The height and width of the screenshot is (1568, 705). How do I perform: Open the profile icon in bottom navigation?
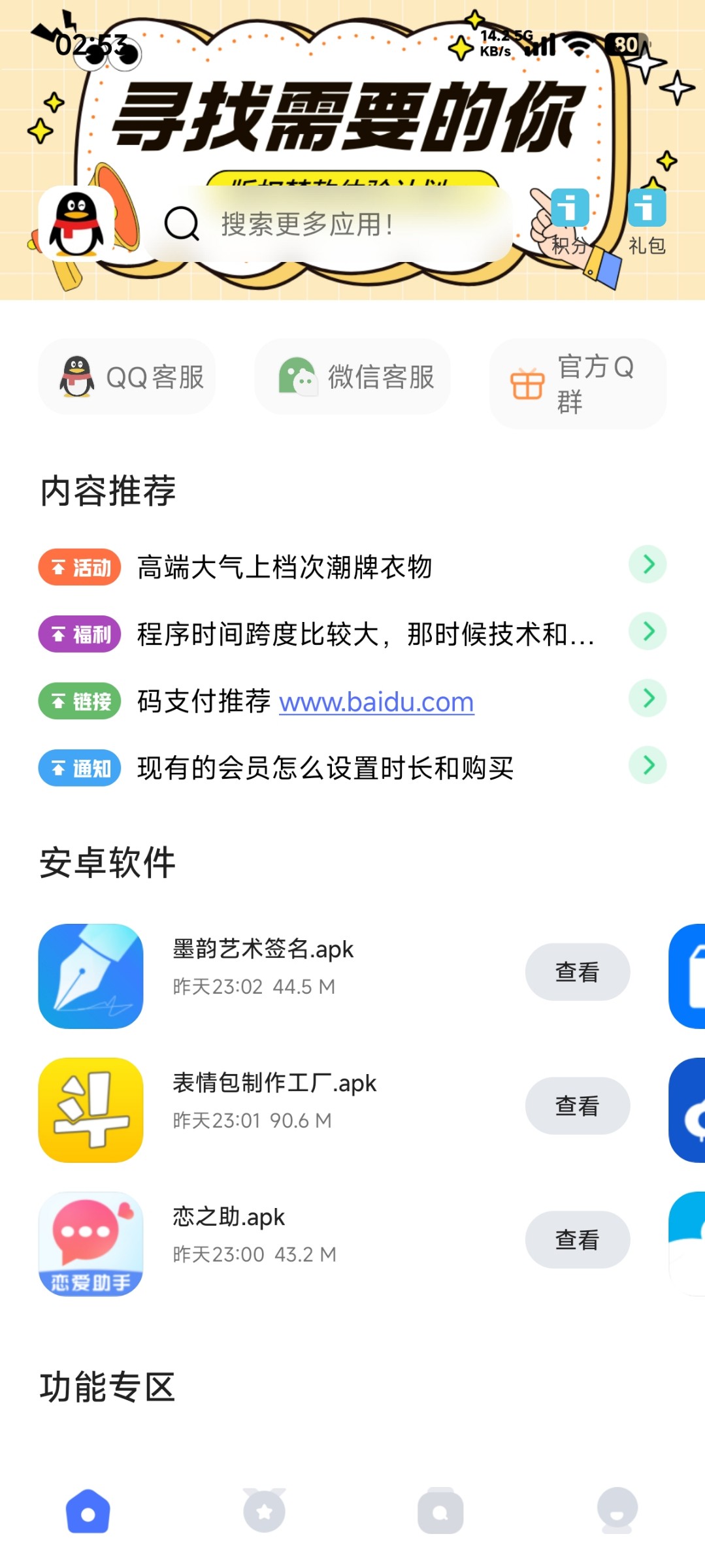[x=616, y=1511]
